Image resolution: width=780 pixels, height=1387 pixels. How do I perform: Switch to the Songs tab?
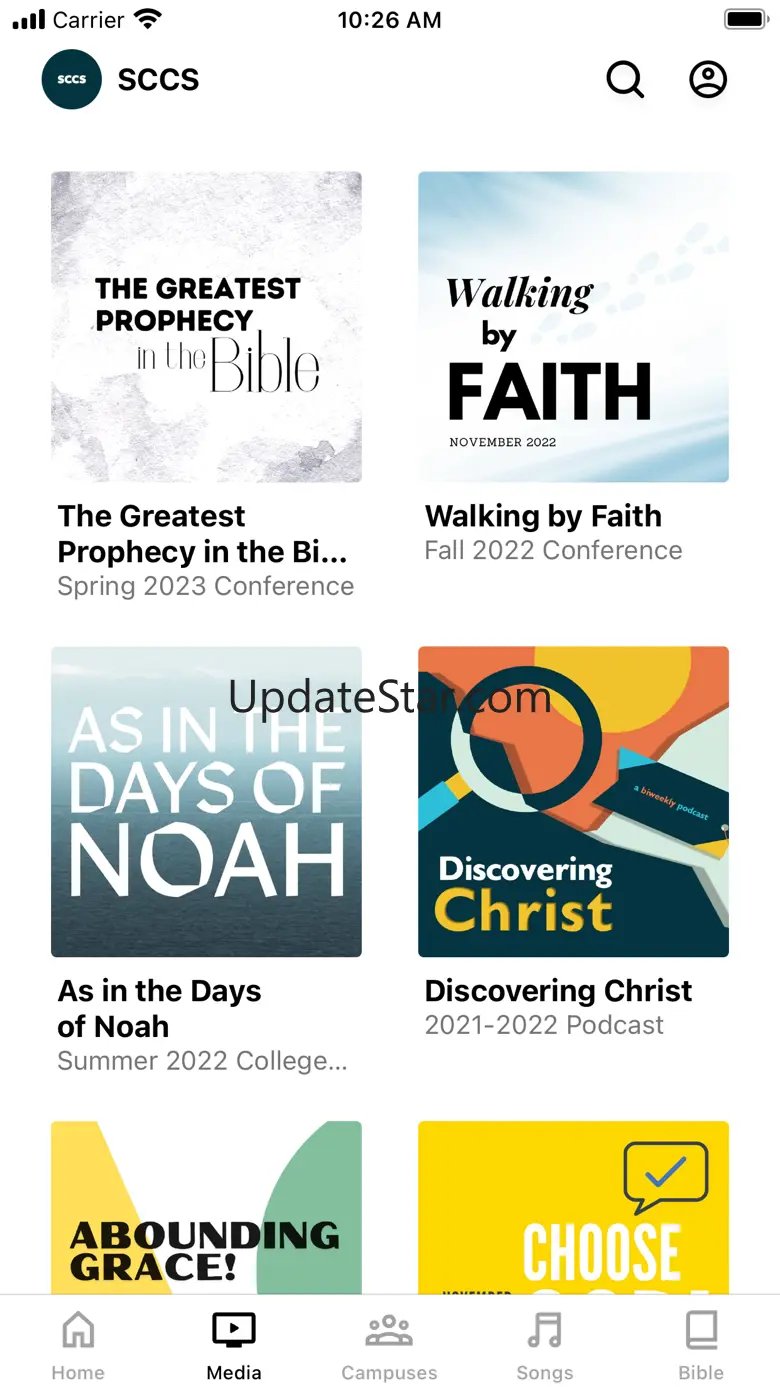pos(545,1345)
